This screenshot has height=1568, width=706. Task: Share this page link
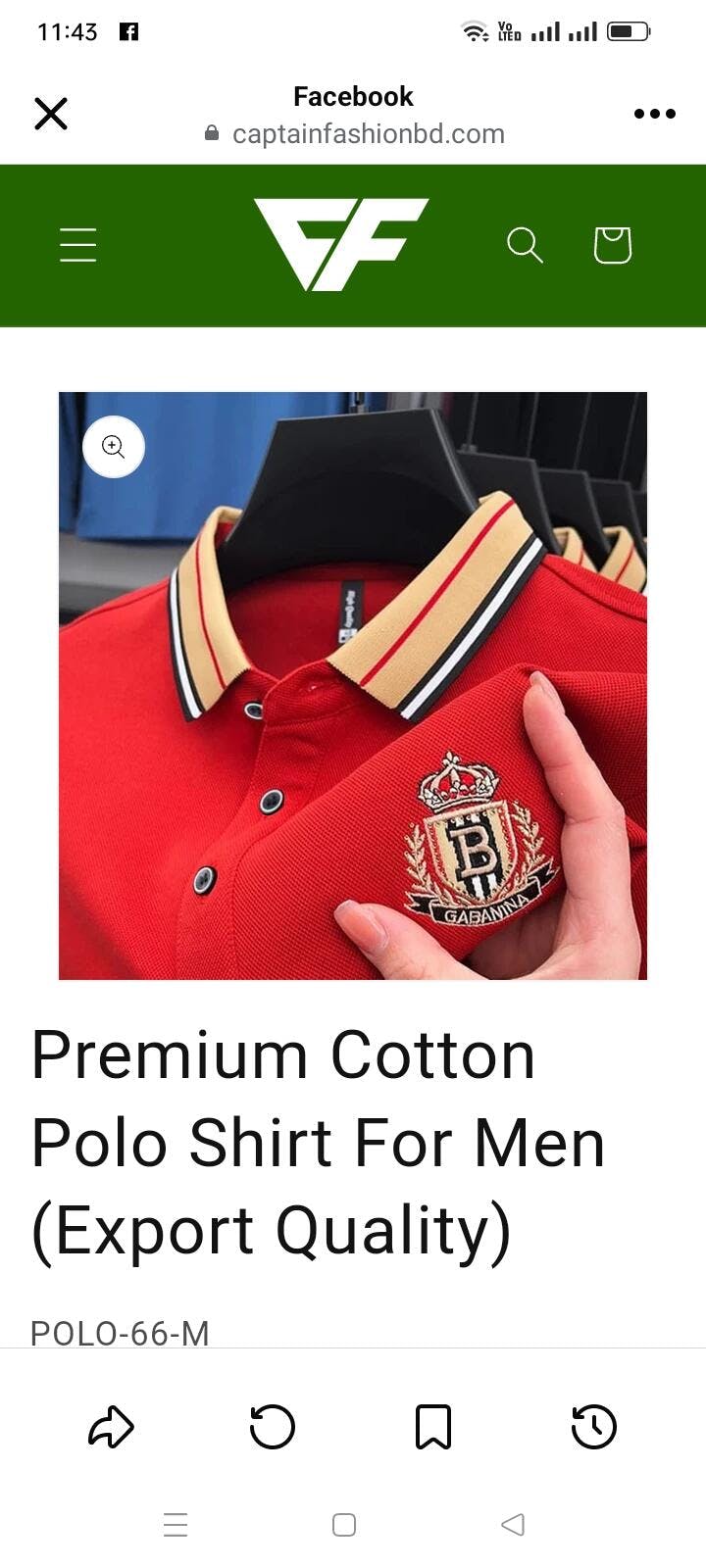[x=111, y=1427]
